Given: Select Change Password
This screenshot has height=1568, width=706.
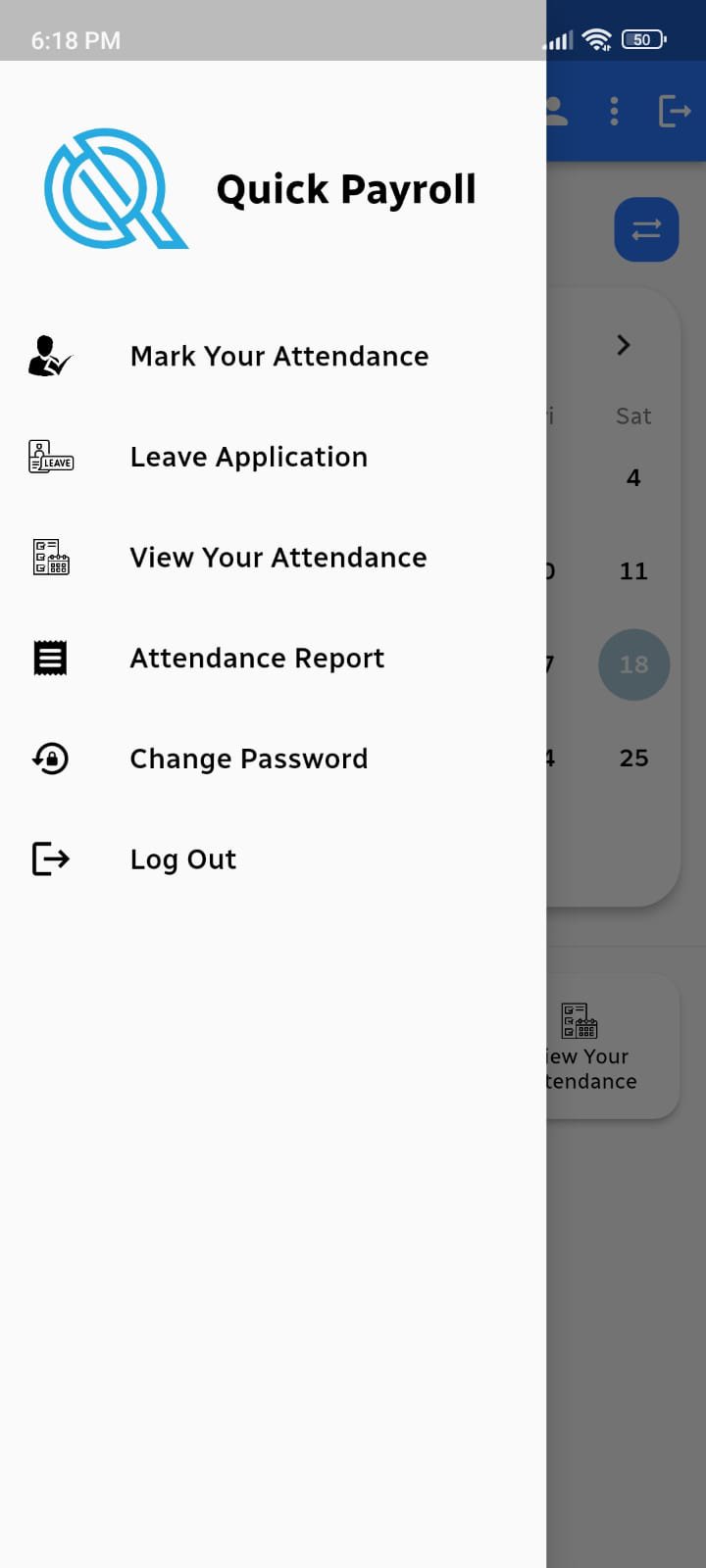Looking at the screenshot, I should pos(248,759).
